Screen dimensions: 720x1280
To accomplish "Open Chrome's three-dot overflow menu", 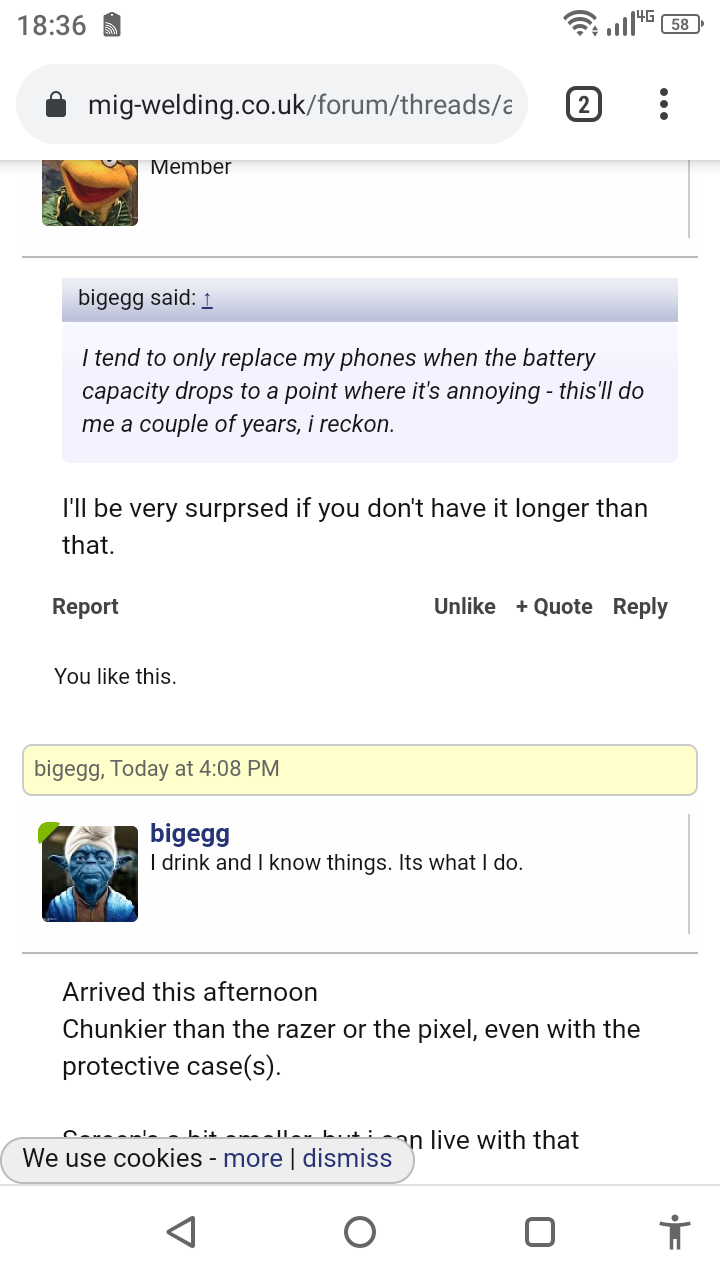I will [x=664, y=104].
